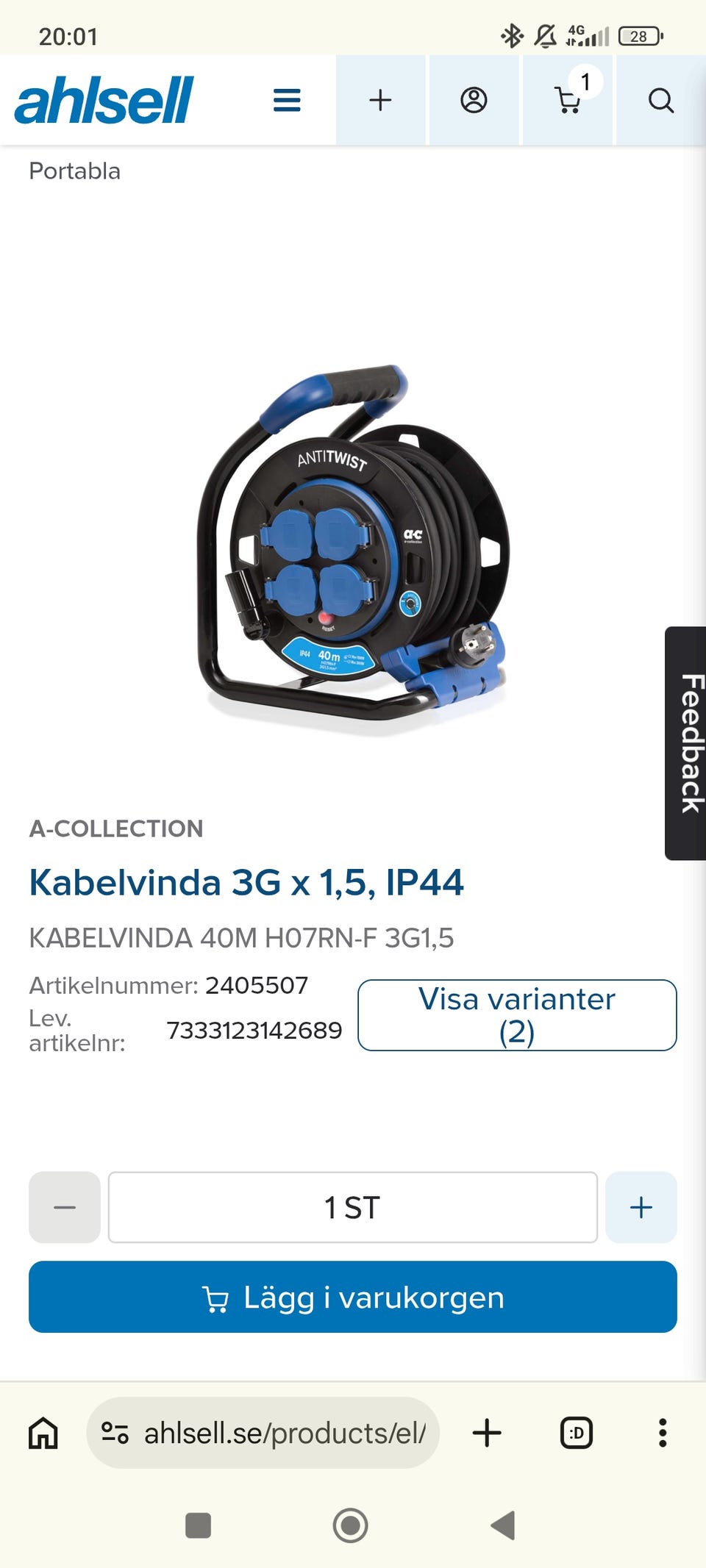Tap the quantity field showing 1 ST
Screen dimensions: 706x1568
[353, 1207]
